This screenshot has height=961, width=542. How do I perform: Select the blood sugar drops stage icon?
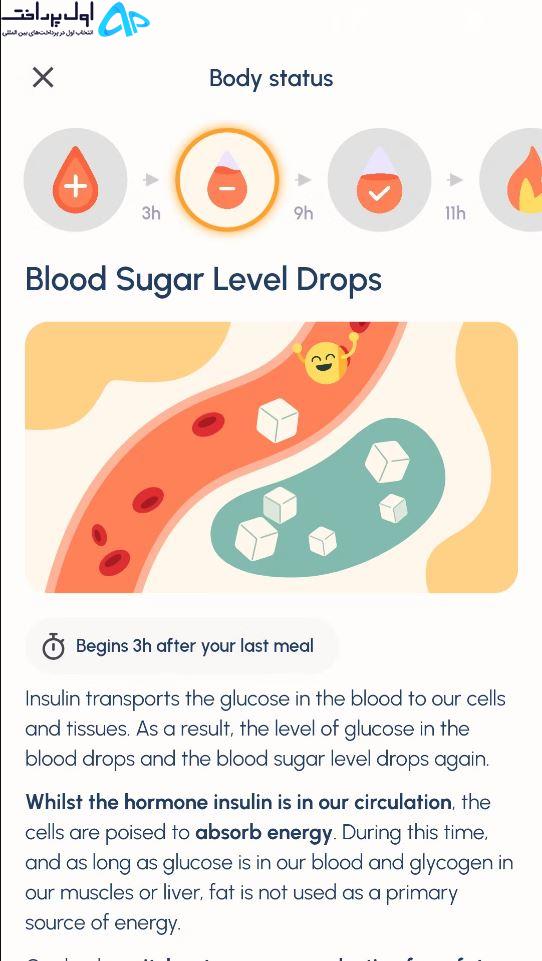click(x=227, y=180)
